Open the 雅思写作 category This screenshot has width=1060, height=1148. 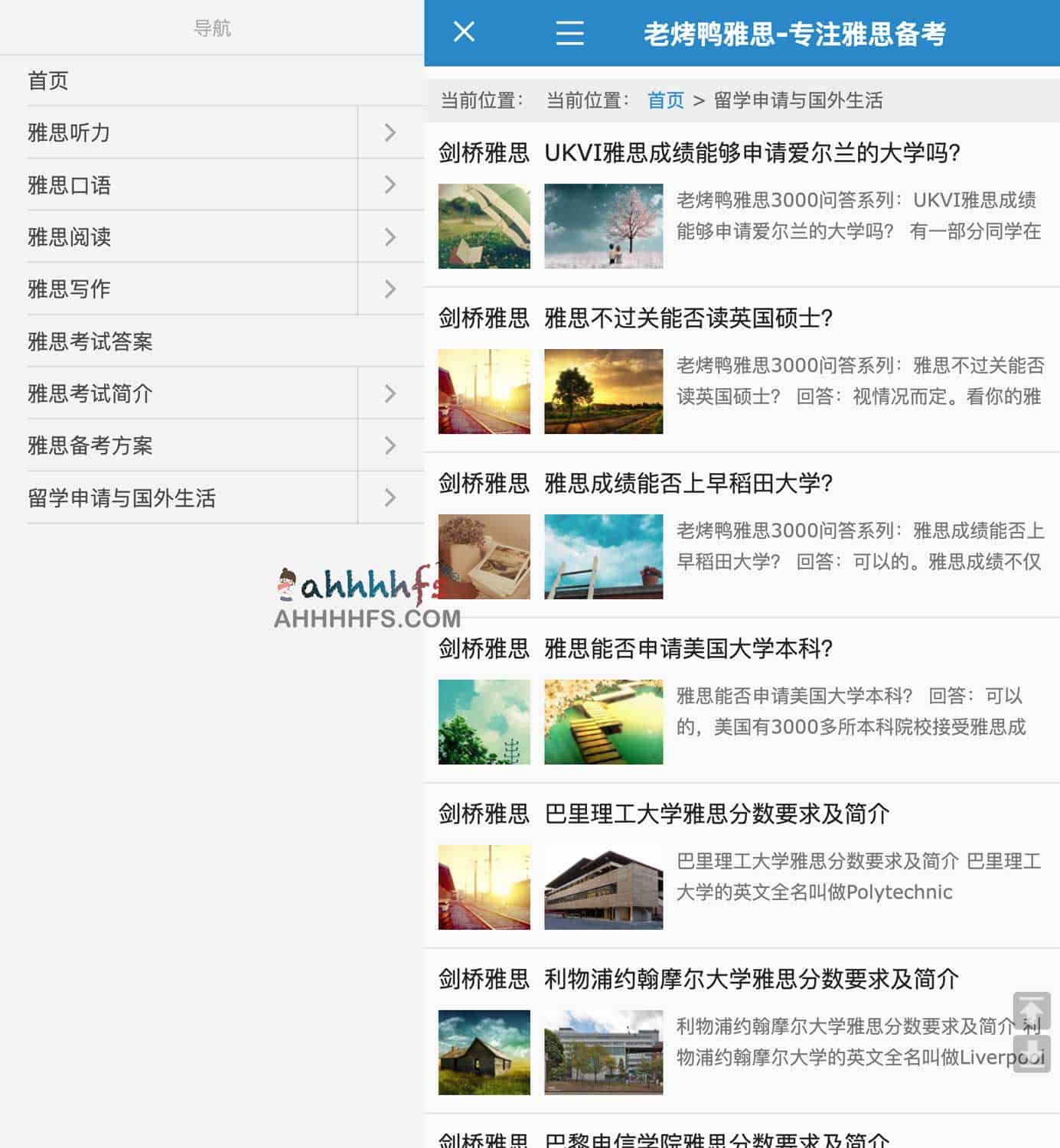click(x=70, y=289)
